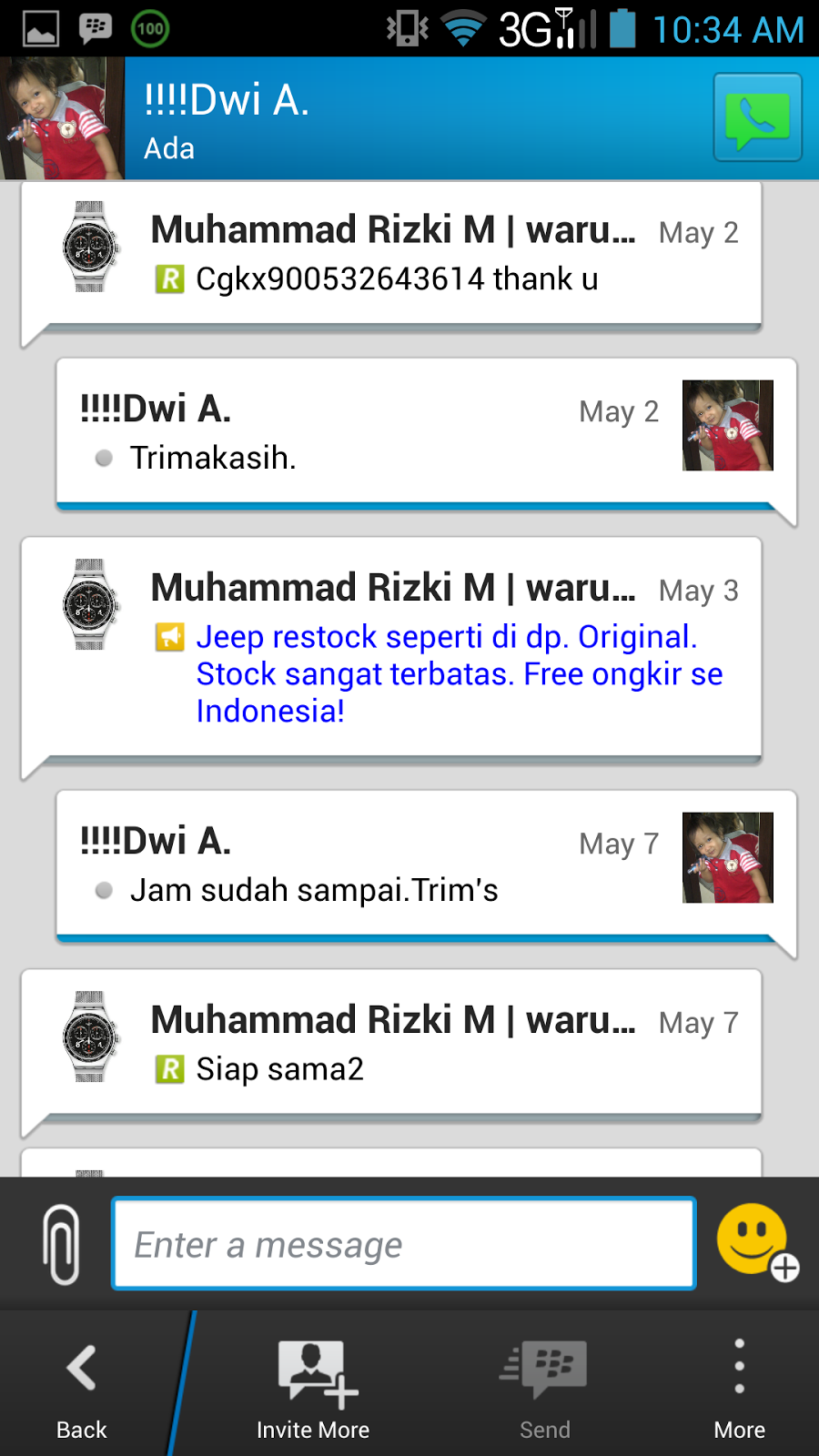Tap the Send button
Viewport: 819px width, 1456px height.
544,1385
